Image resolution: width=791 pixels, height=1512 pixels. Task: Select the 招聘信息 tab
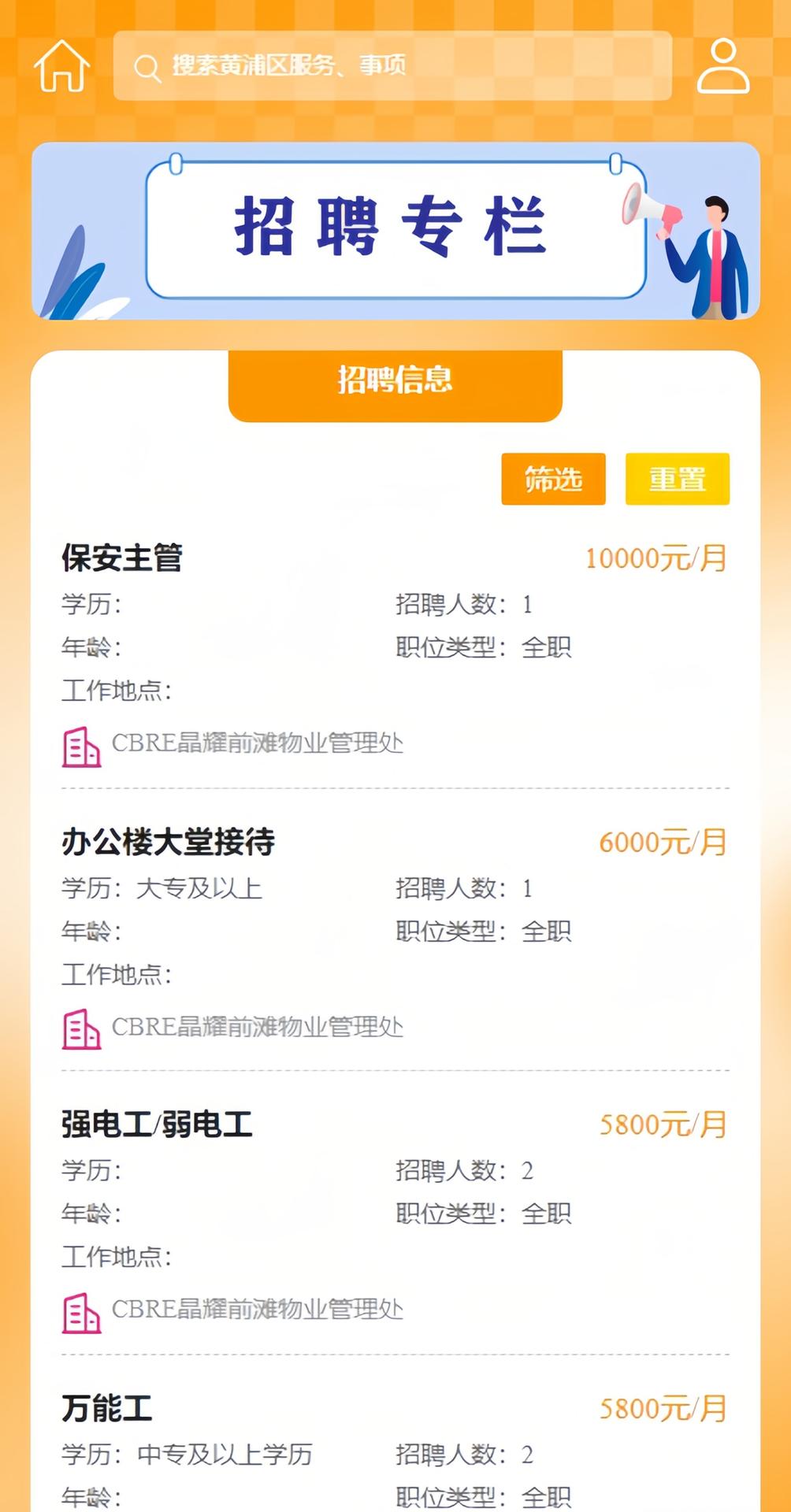[x=395, y=380]
